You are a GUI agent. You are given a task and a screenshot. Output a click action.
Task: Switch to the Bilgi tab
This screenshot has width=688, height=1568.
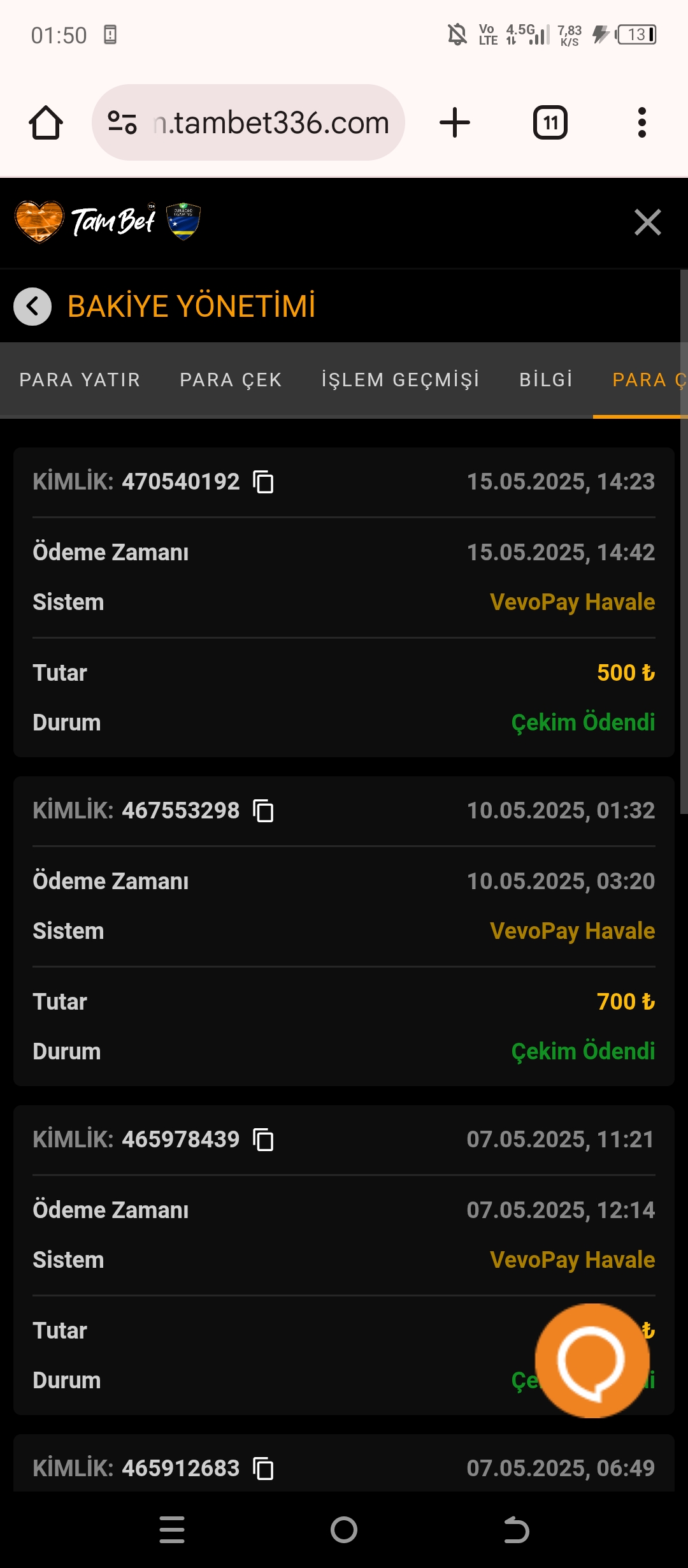546,380
